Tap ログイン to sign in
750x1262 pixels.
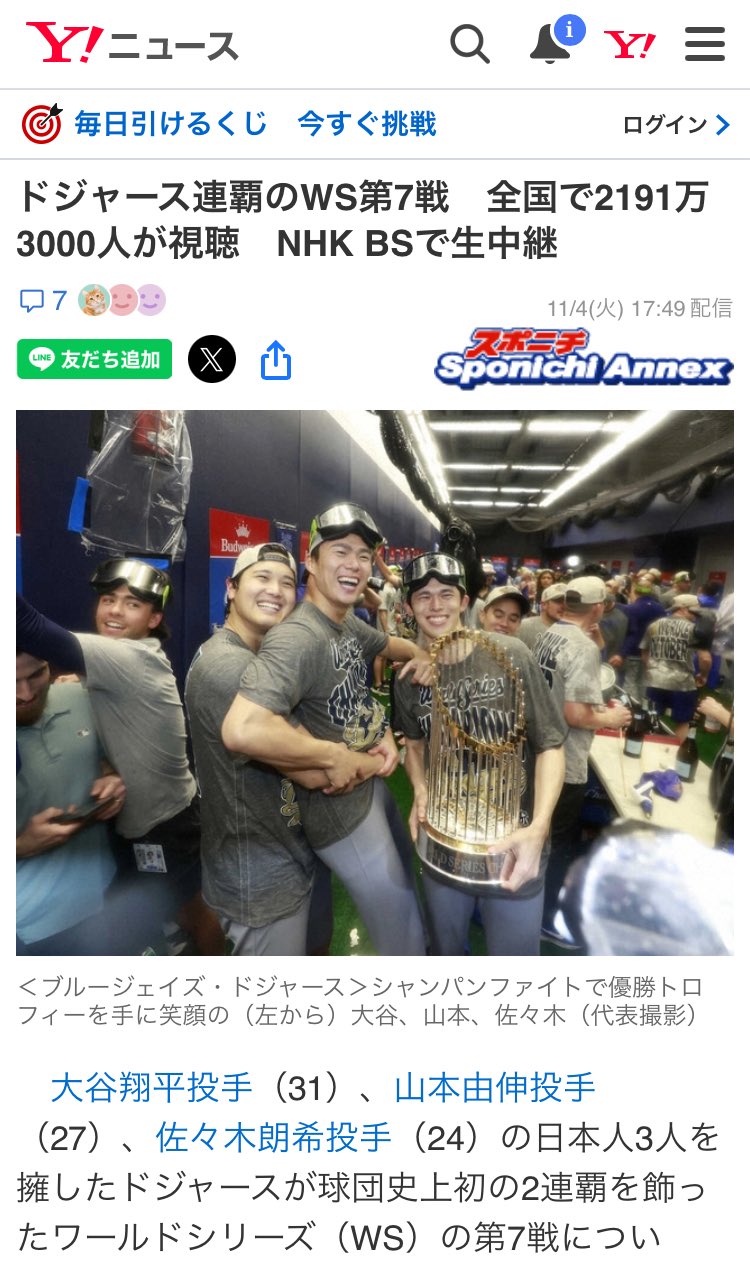[x=676, y=125]
